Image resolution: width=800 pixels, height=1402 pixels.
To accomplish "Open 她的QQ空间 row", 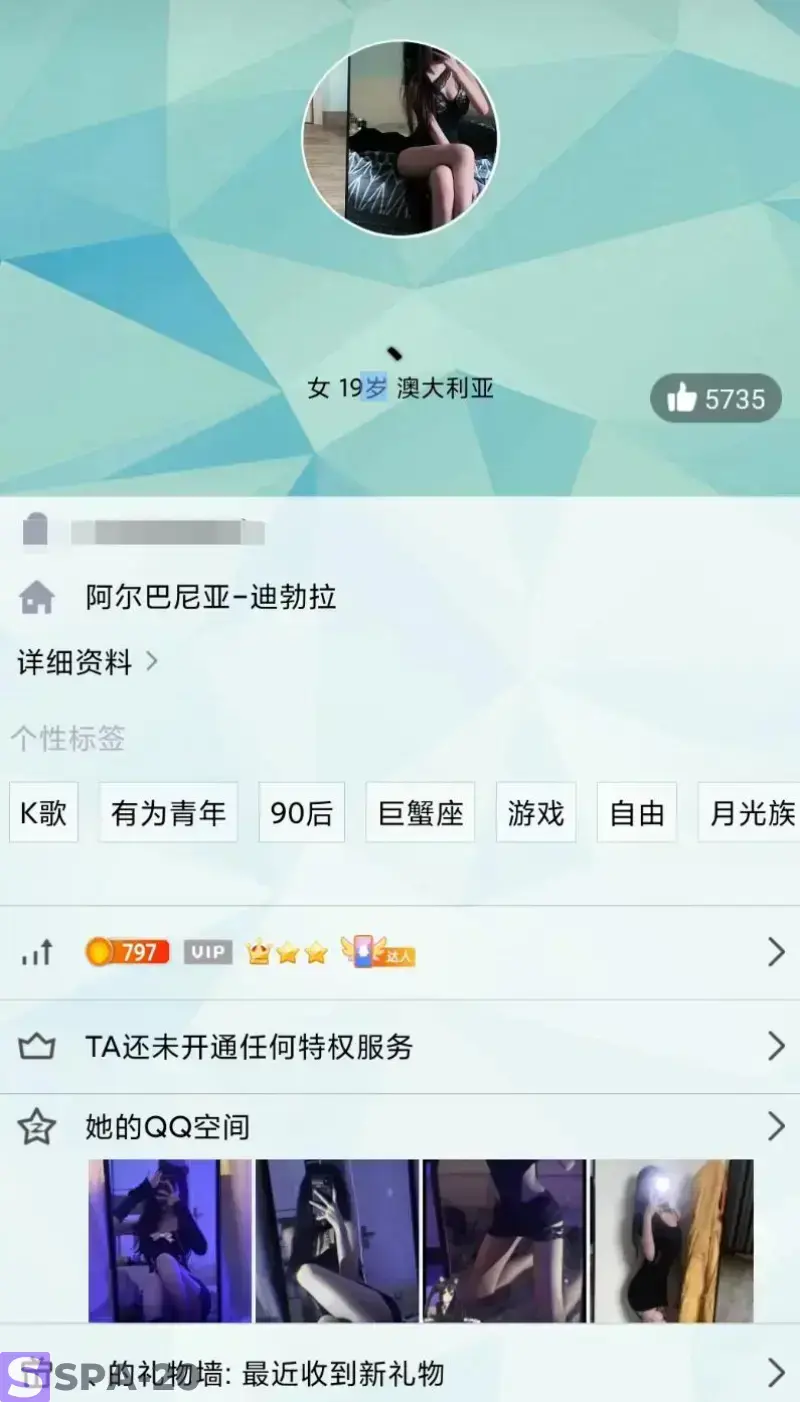I will click(x=400, y=1127).
